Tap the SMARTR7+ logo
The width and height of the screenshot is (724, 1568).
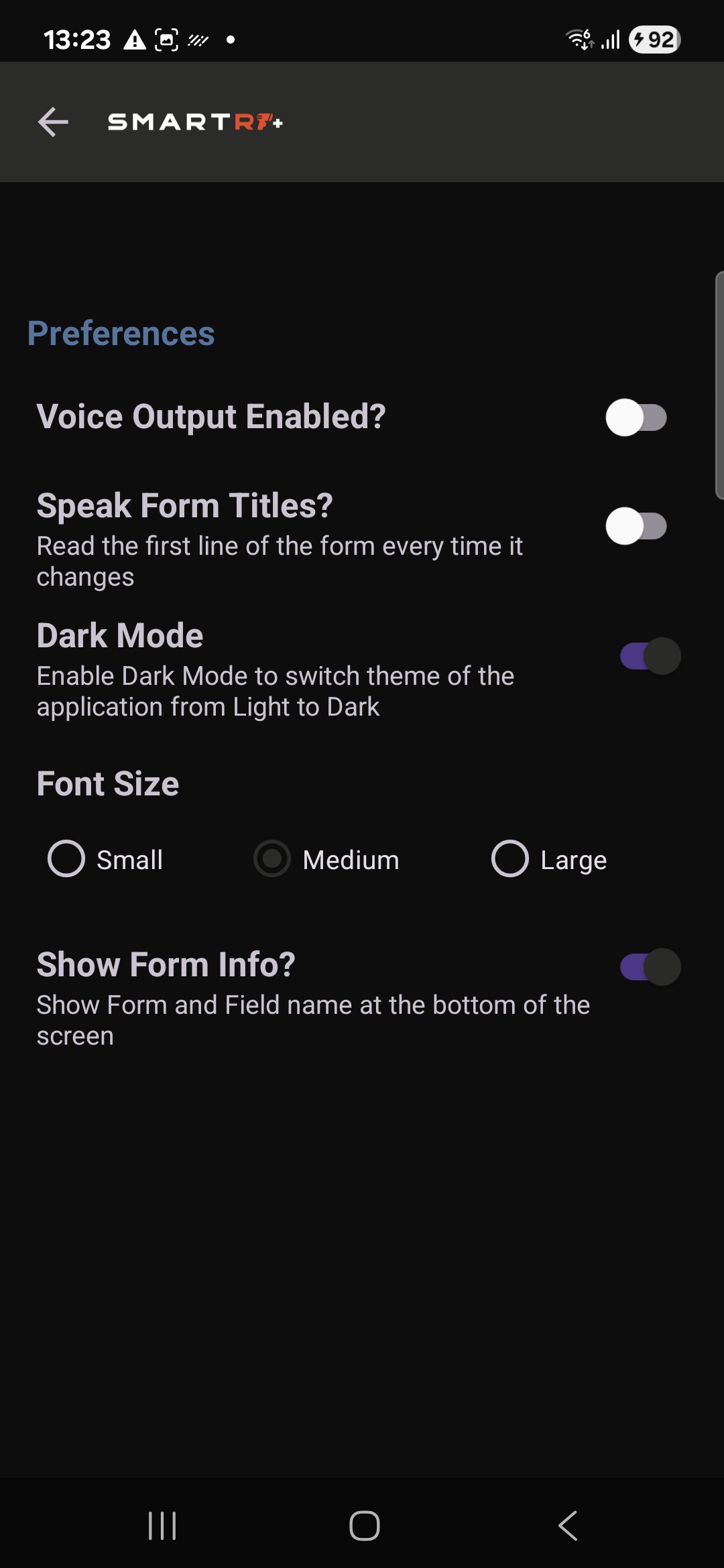pos(195,123)
